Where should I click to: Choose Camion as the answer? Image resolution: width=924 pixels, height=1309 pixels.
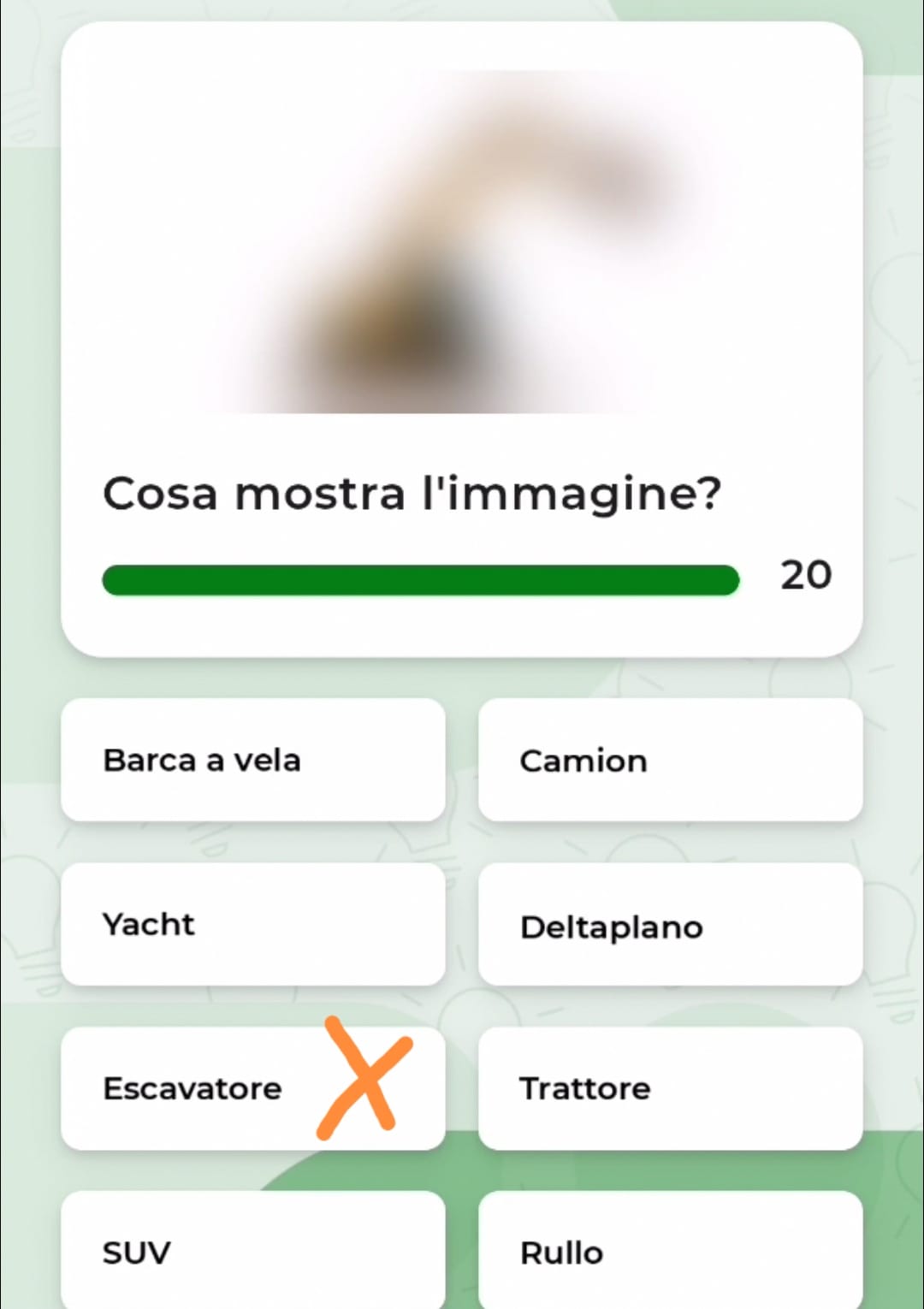point(670,760)
